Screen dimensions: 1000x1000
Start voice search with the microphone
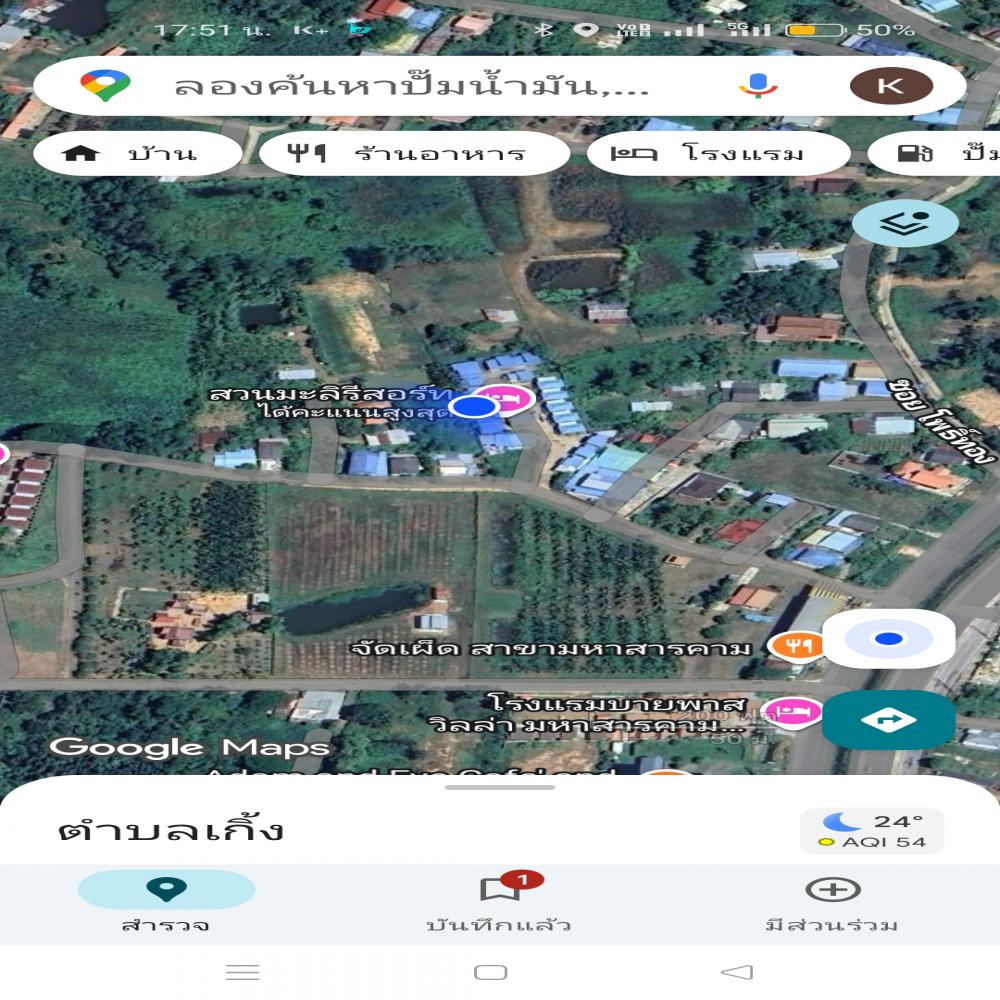click(x=758, y=86)
